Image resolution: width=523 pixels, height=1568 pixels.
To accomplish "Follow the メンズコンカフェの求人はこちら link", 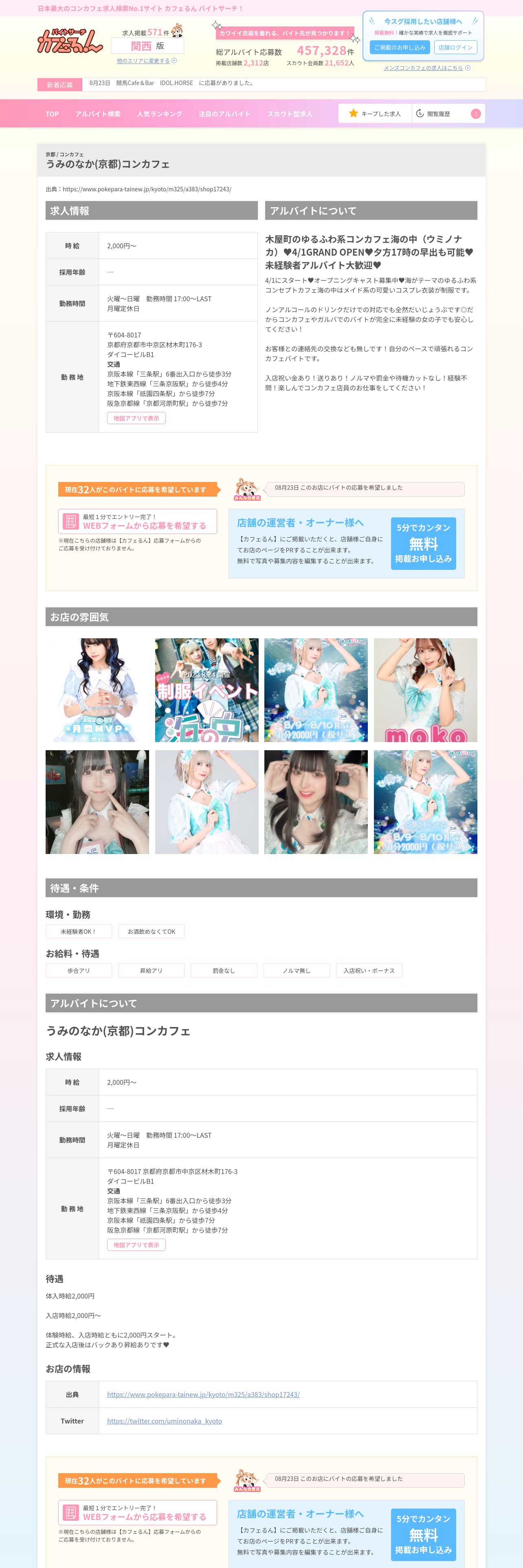I will (427, 68).
